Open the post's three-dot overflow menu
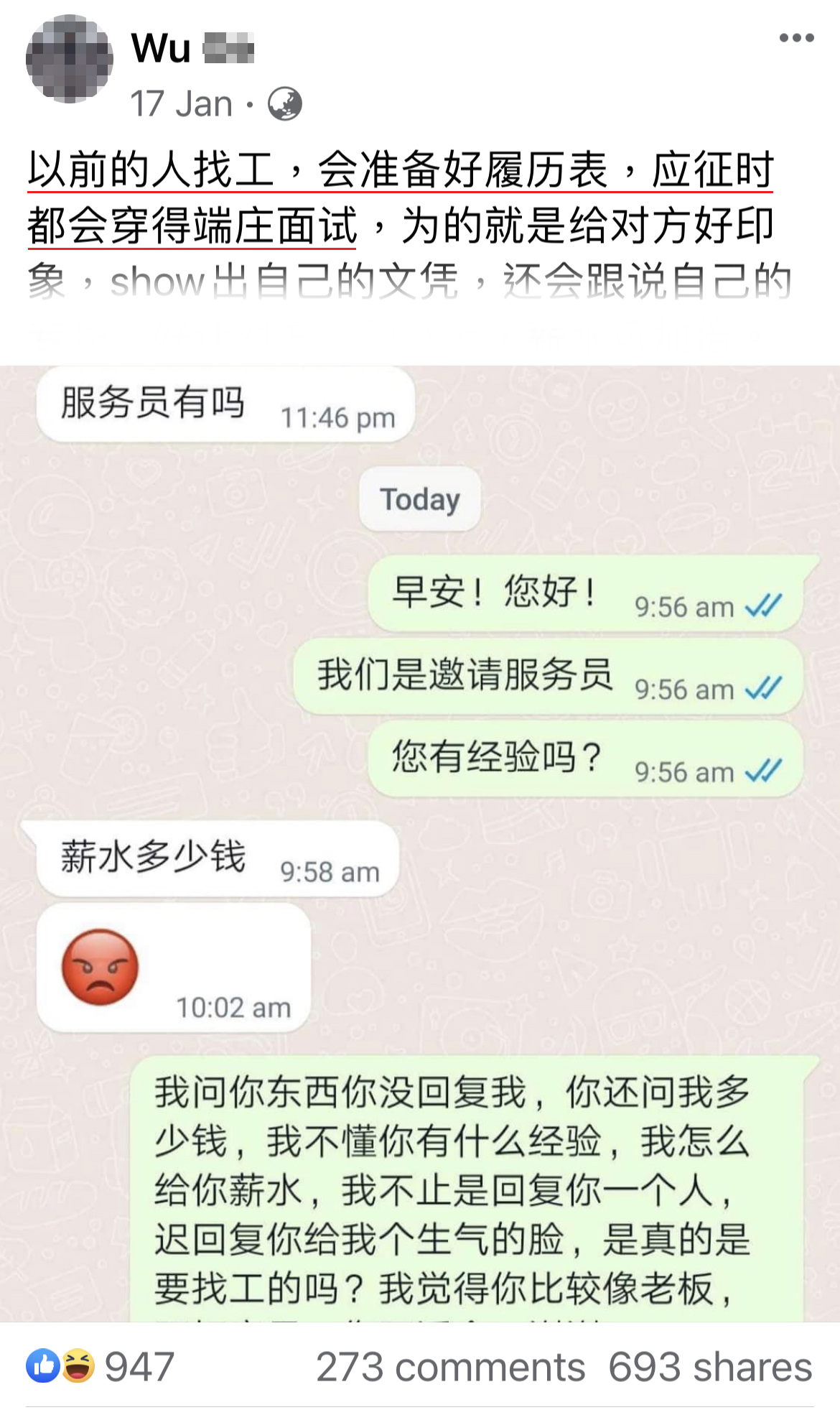Image resolution: width=840 pixels, height=1410 pixels. click(796, 38)
